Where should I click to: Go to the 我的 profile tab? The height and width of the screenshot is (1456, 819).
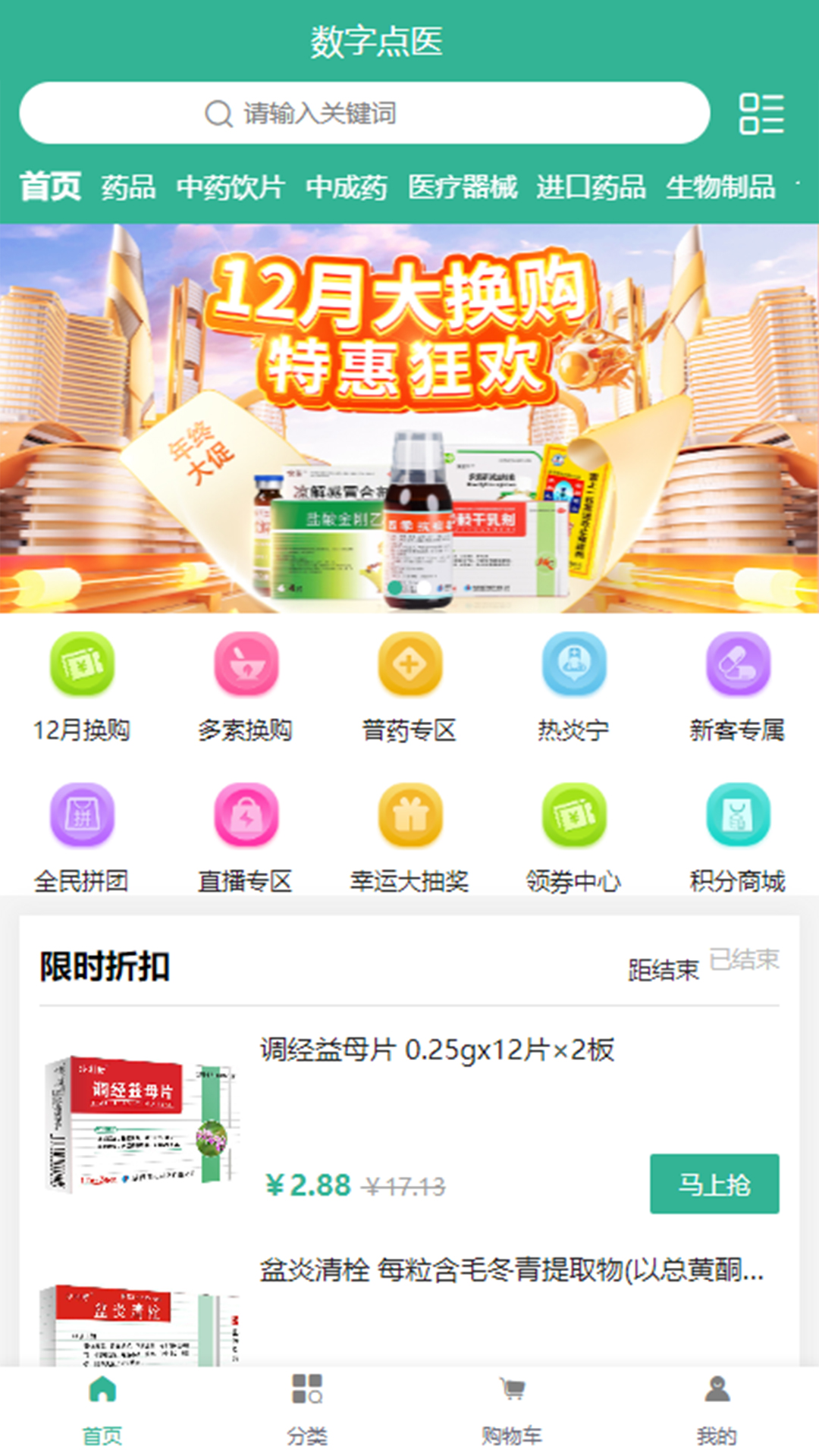pos(717,1410)
